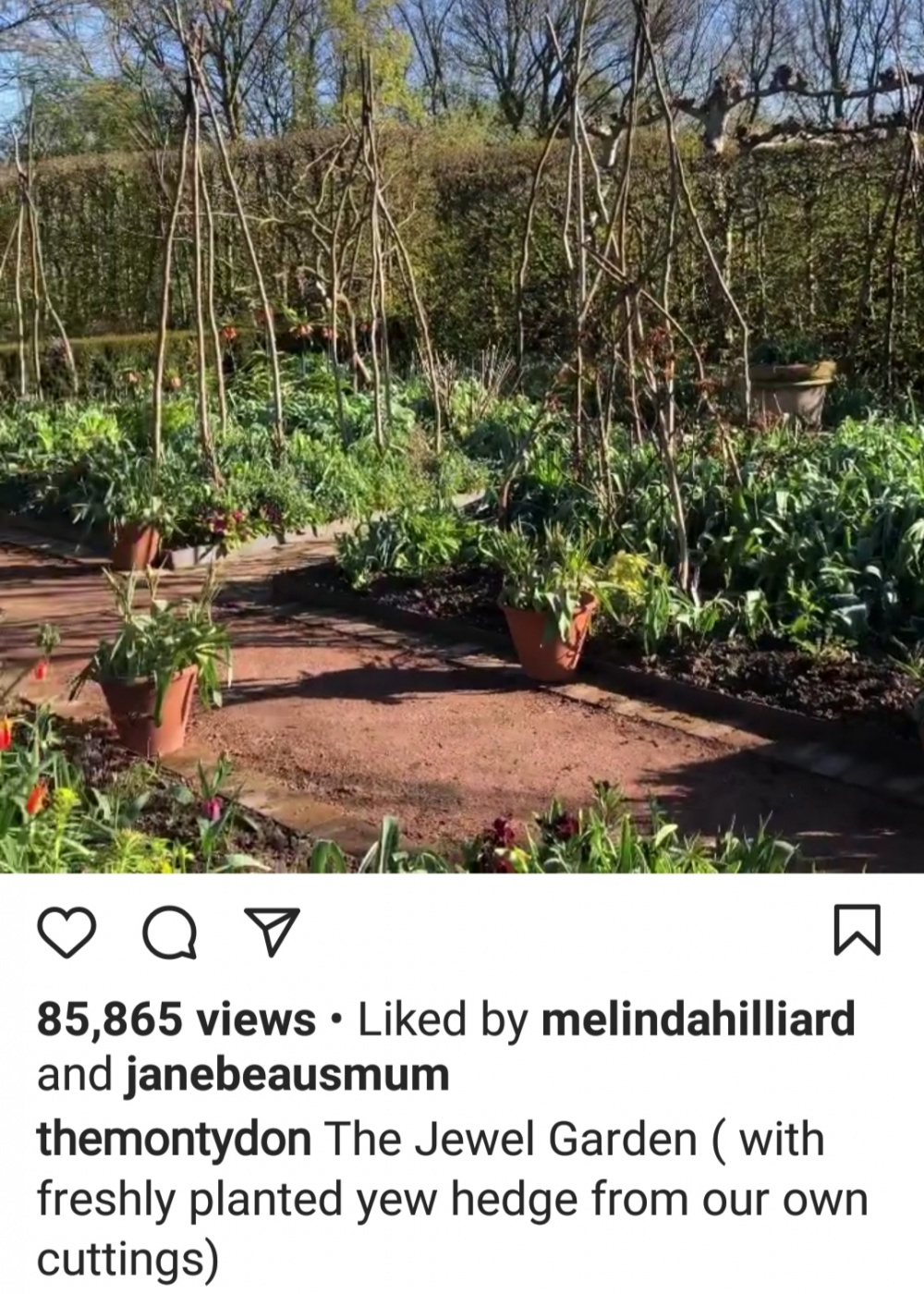Screen dimensions: 924x1294
Task: Visit themontydon's profile from the caption
Action: coord(174,1139)
